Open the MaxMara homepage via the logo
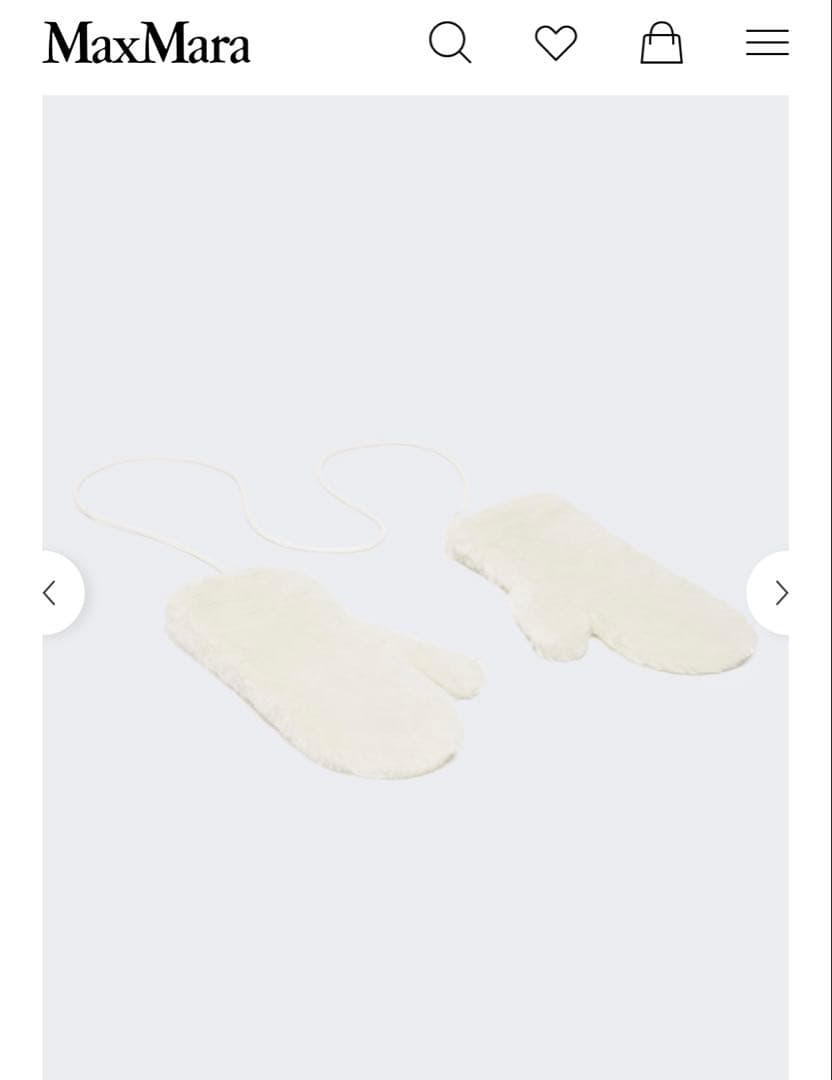Image resolution: width=832 pixels, height=1080 pixels. (146, 43)
